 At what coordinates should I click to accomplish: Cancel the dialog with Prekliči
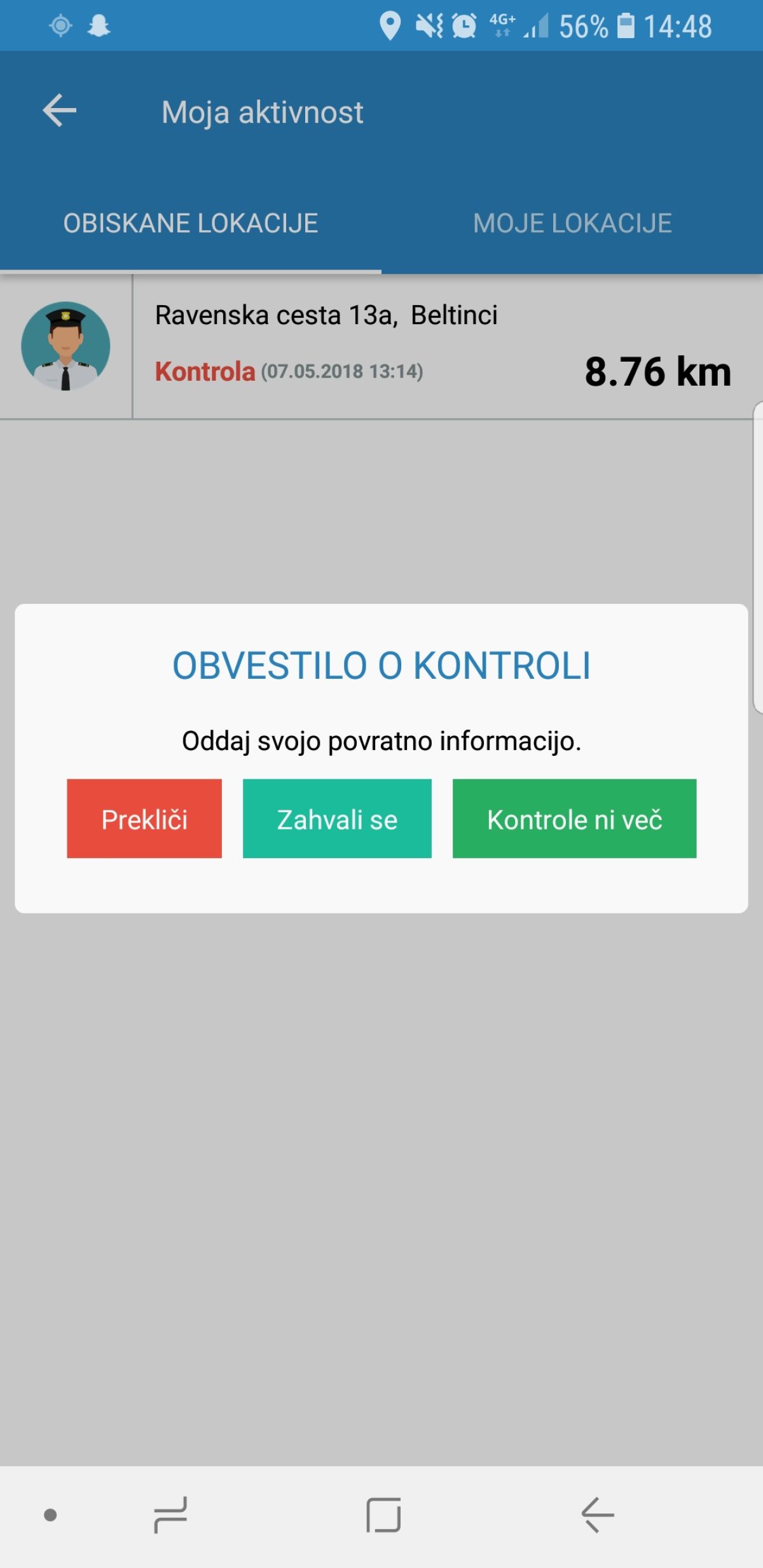[144, 819]
